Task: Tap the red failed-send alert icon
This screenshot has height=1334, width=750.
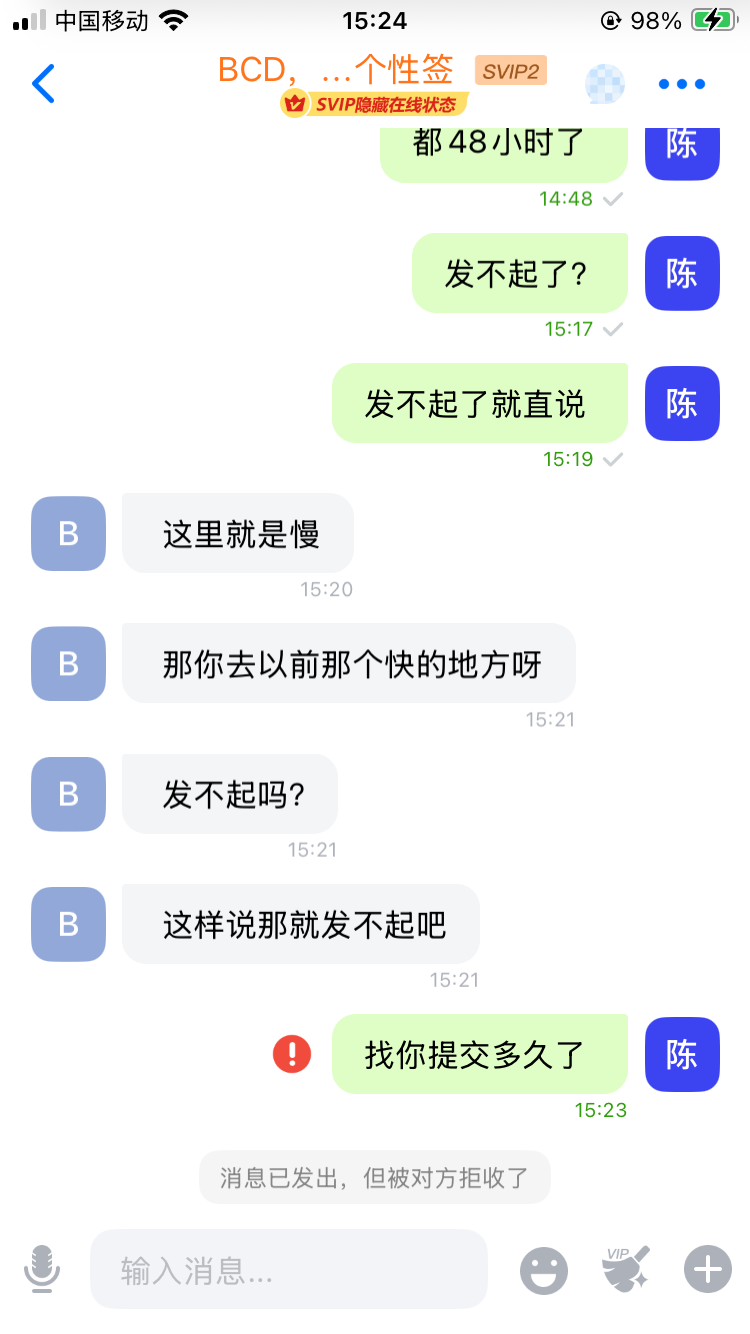Action: coord(292,1053)
